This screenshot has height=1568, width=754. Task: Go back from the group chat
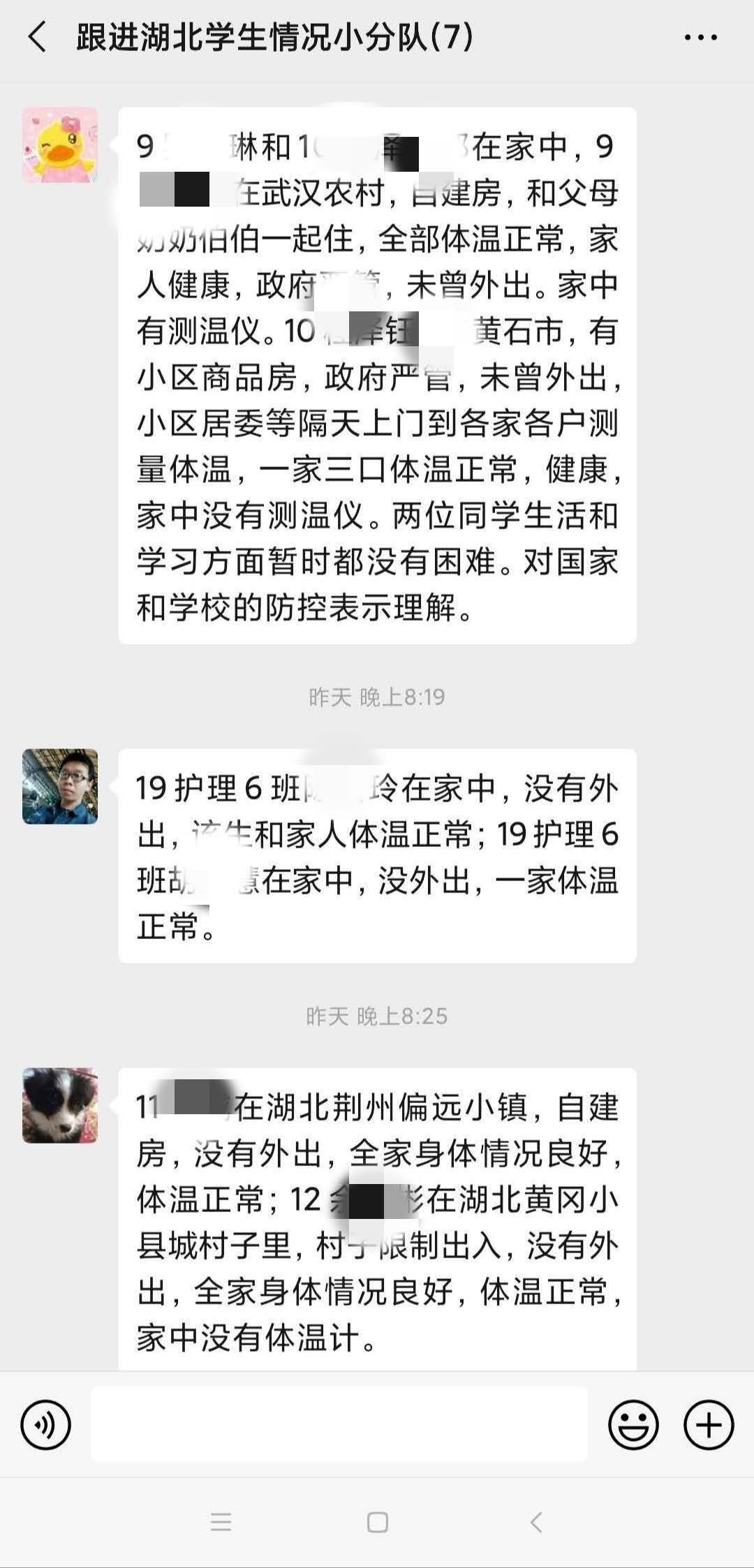pyautogui.click(x=38, y=37)
